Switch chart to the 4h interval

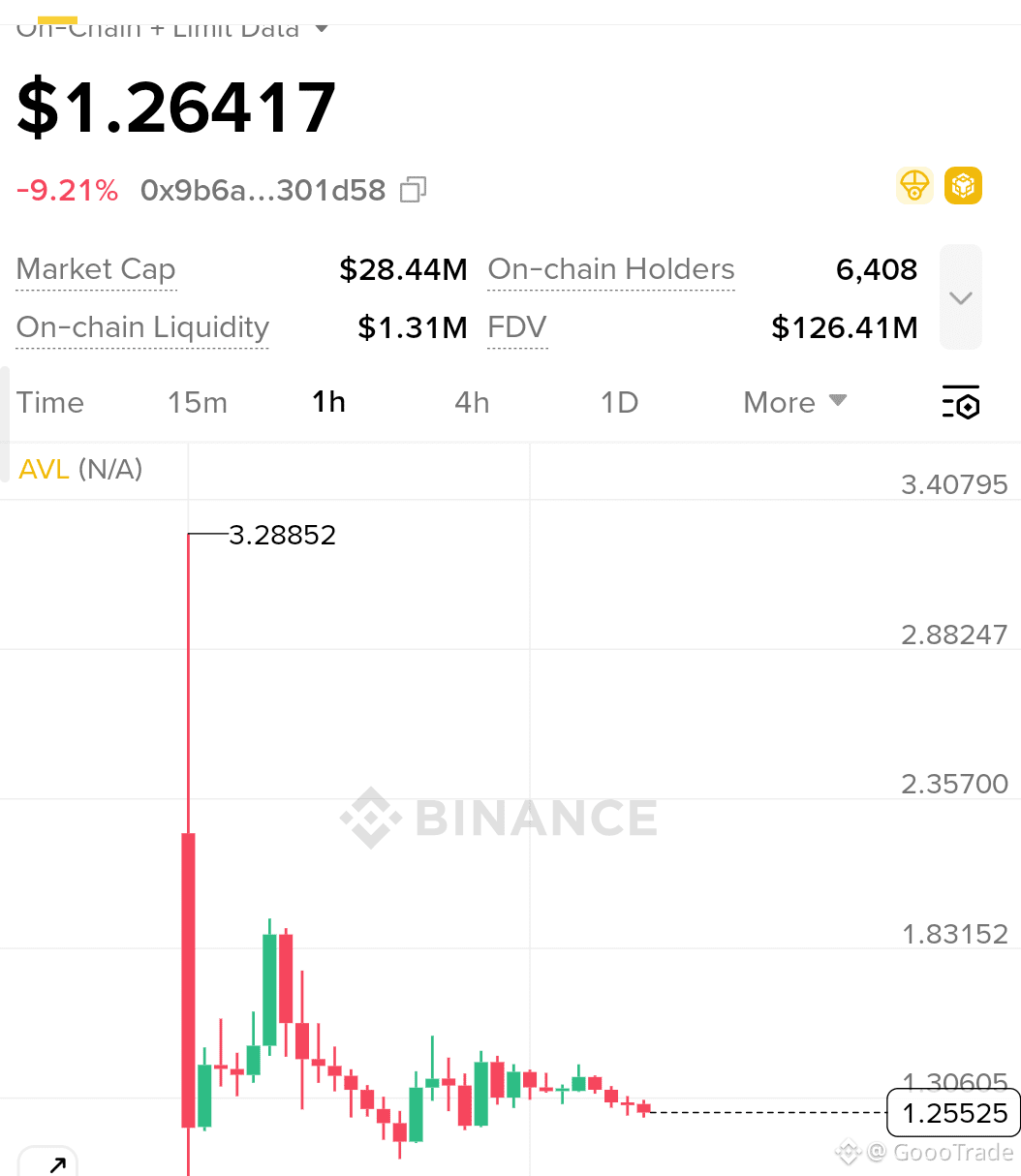point(472,402)
